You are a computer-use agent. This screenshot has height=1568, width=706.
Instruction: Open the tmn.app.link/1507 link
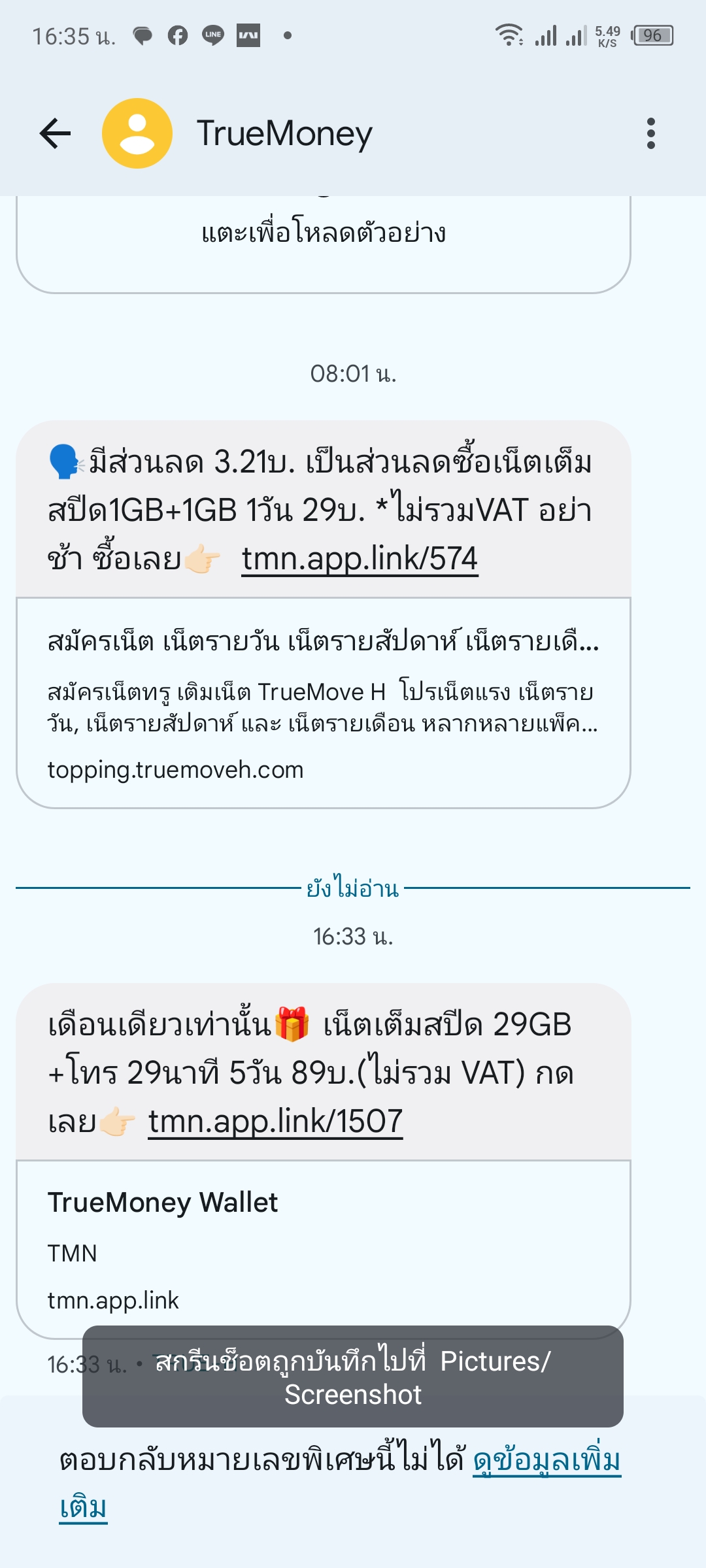[275, 1122]
